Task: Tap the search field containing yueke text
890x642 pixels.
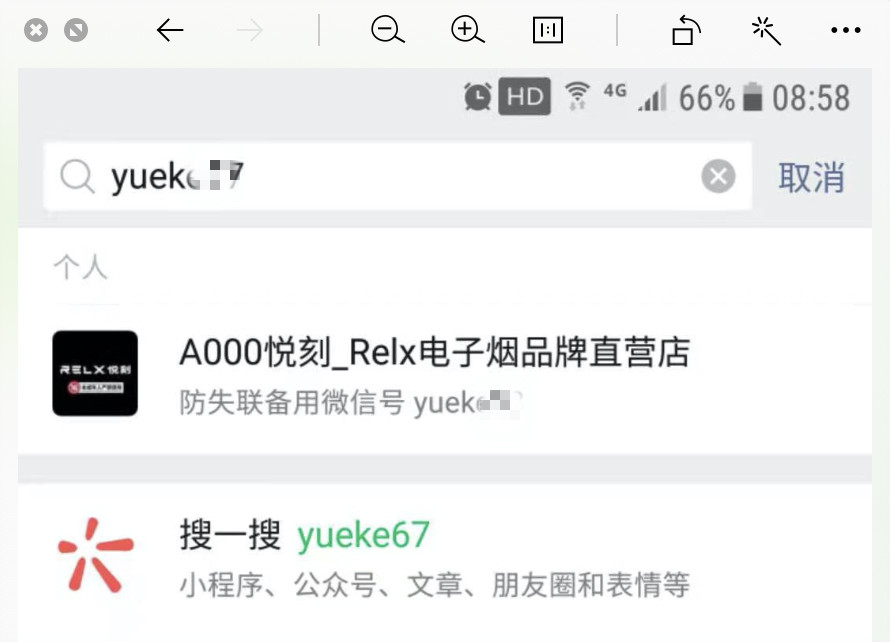Action: tap(400, 177)
